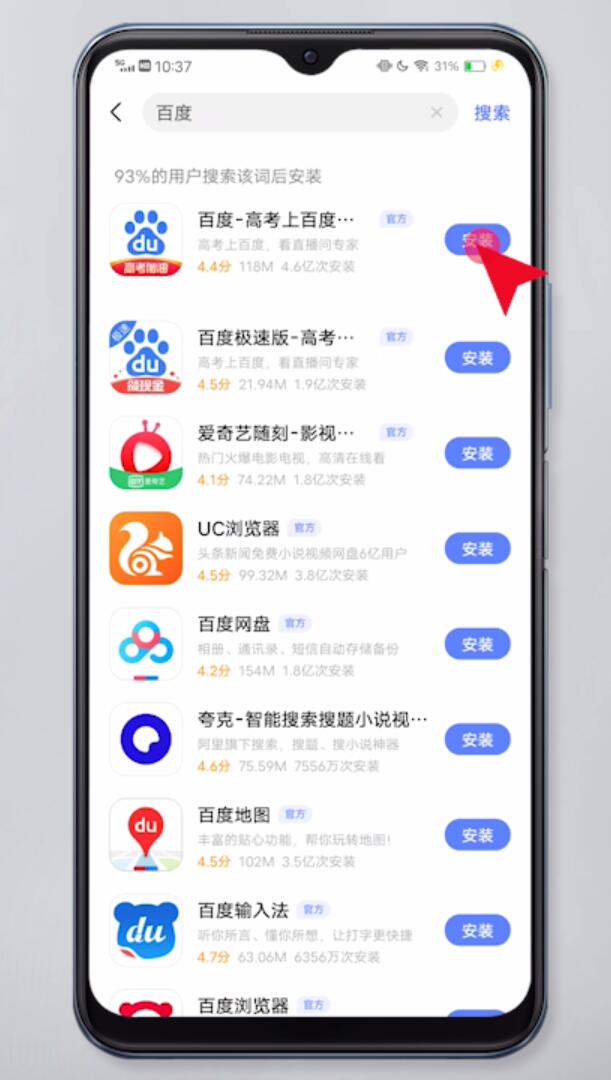This screenshot has height=1080, width=611.
Task: Install 百度输入法
Action: [477, 931]
